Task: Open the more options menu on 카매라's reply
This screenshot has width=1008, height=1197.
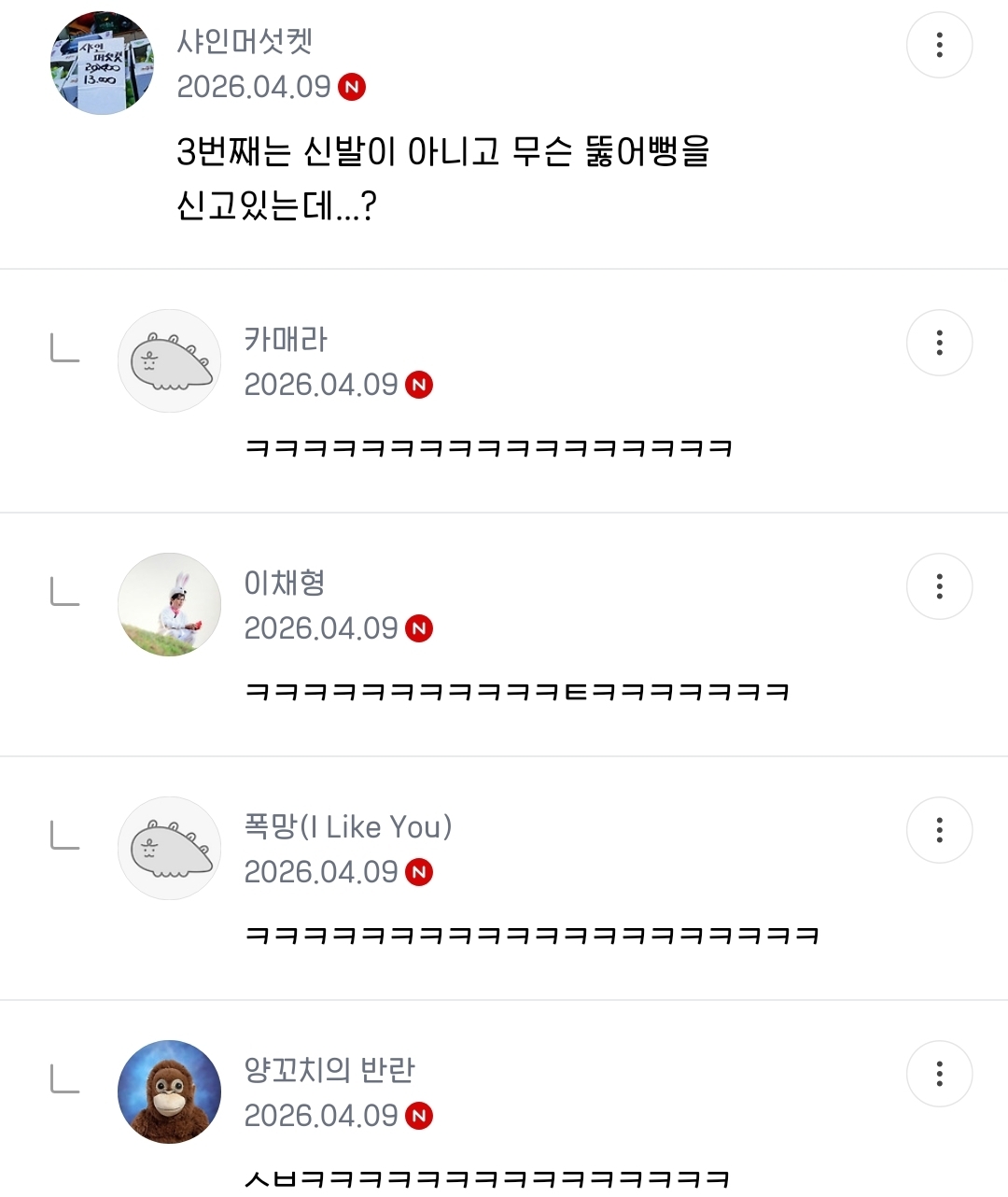Action: coord(939,343)
